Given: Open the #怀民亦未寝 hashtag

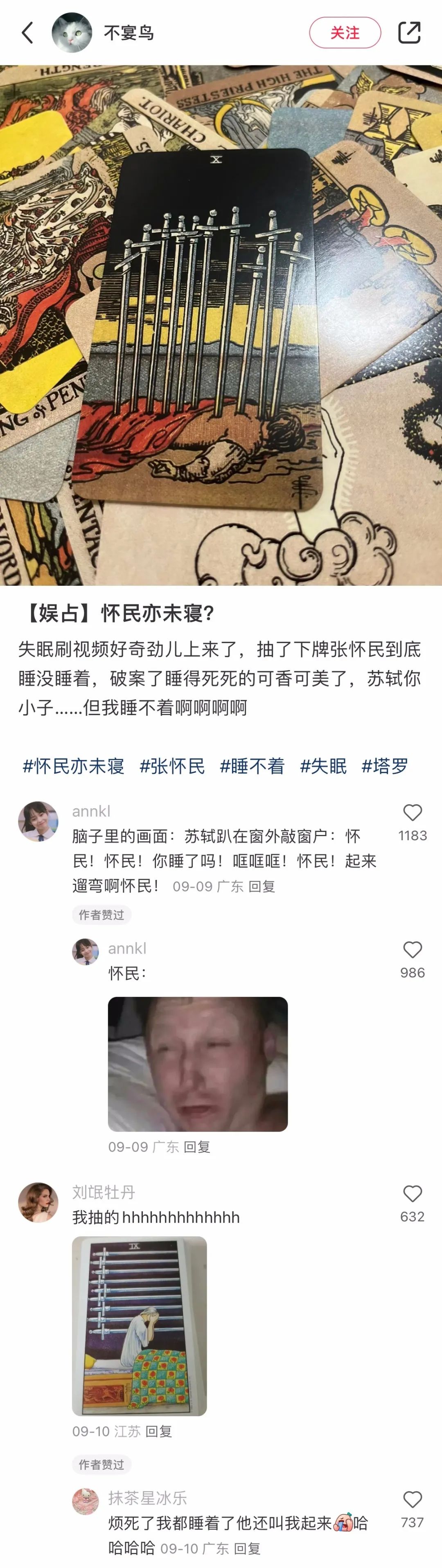Looking at the screenshot, I should (x=73, y=766).
